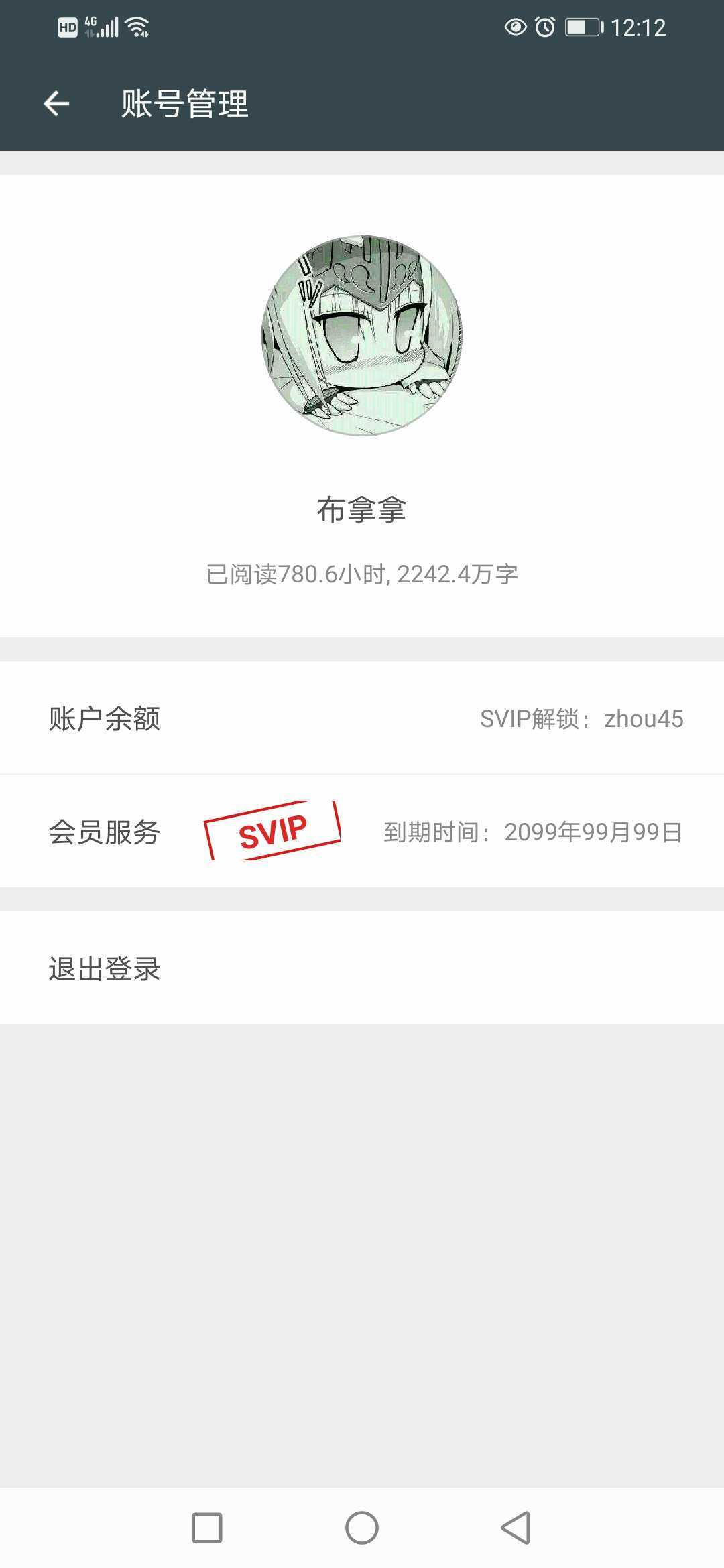The image size is (724, 1568).
Task: Go back from account management
Action: point(56,104)
